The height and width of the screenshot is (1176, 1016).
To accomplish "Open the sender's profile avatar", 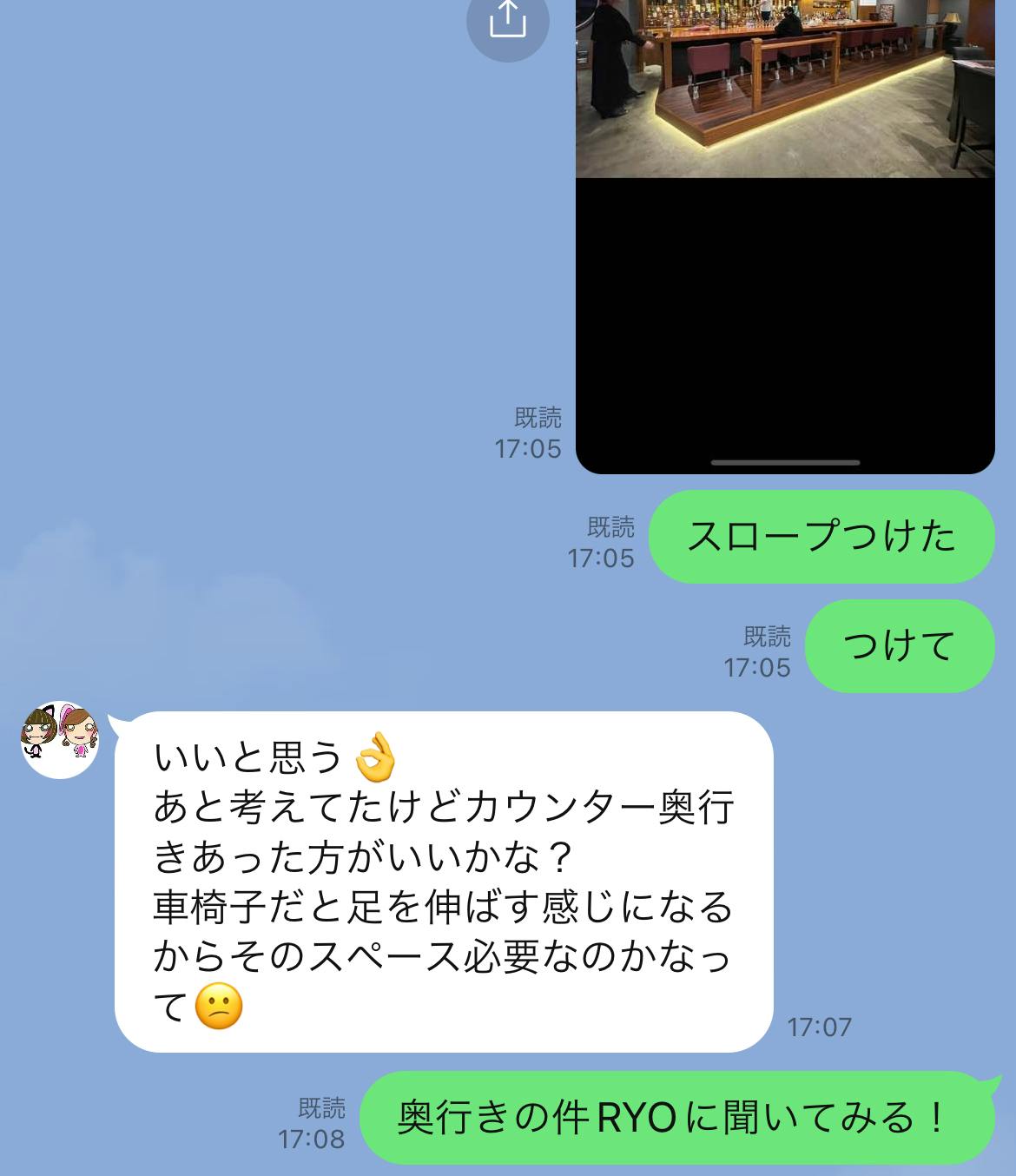I will tap(60, 740).
